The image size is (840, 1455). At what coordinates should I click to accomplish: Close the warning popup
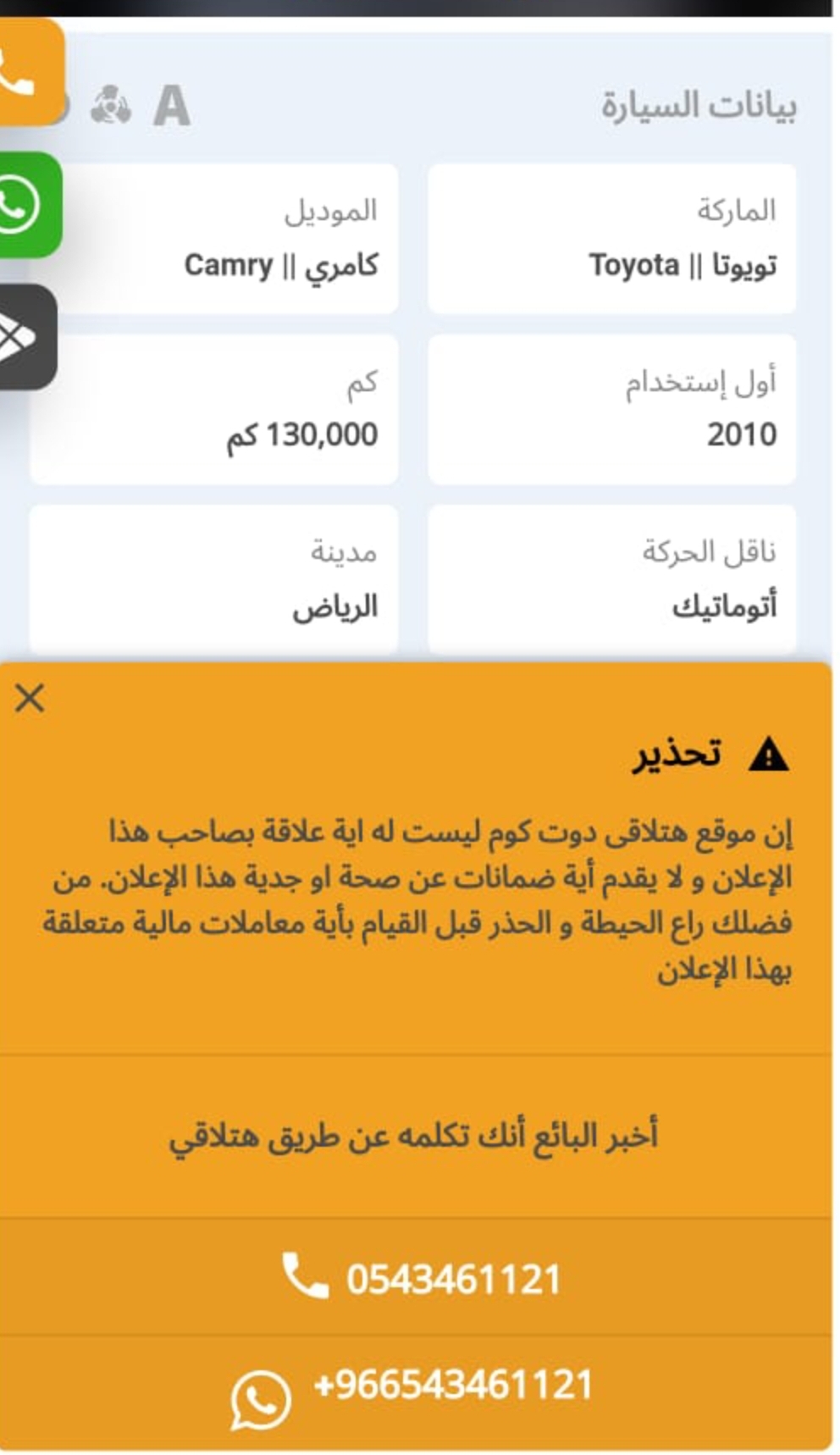coord(30,699)
